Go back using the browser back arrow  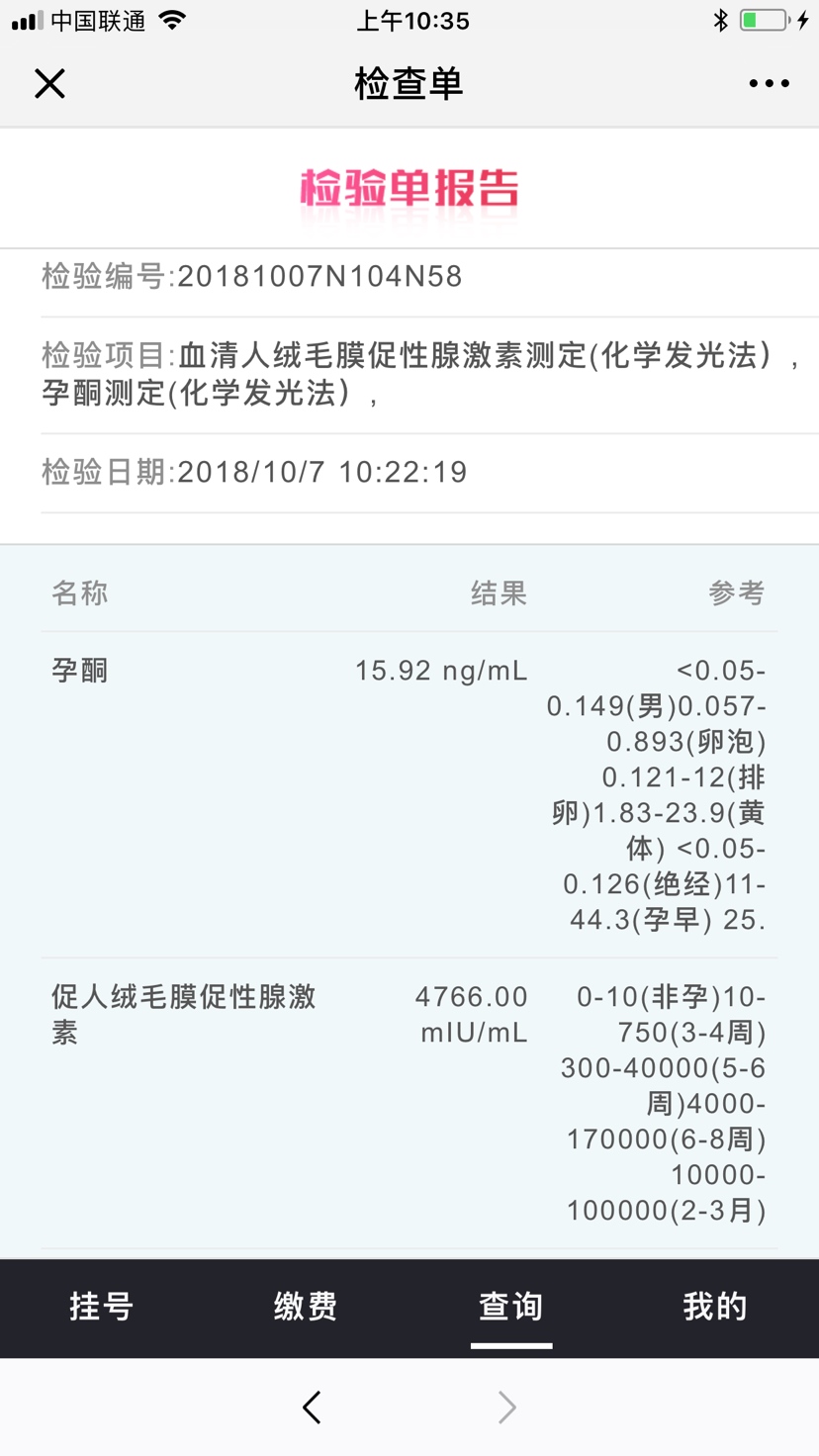(x=313, y=1407)
